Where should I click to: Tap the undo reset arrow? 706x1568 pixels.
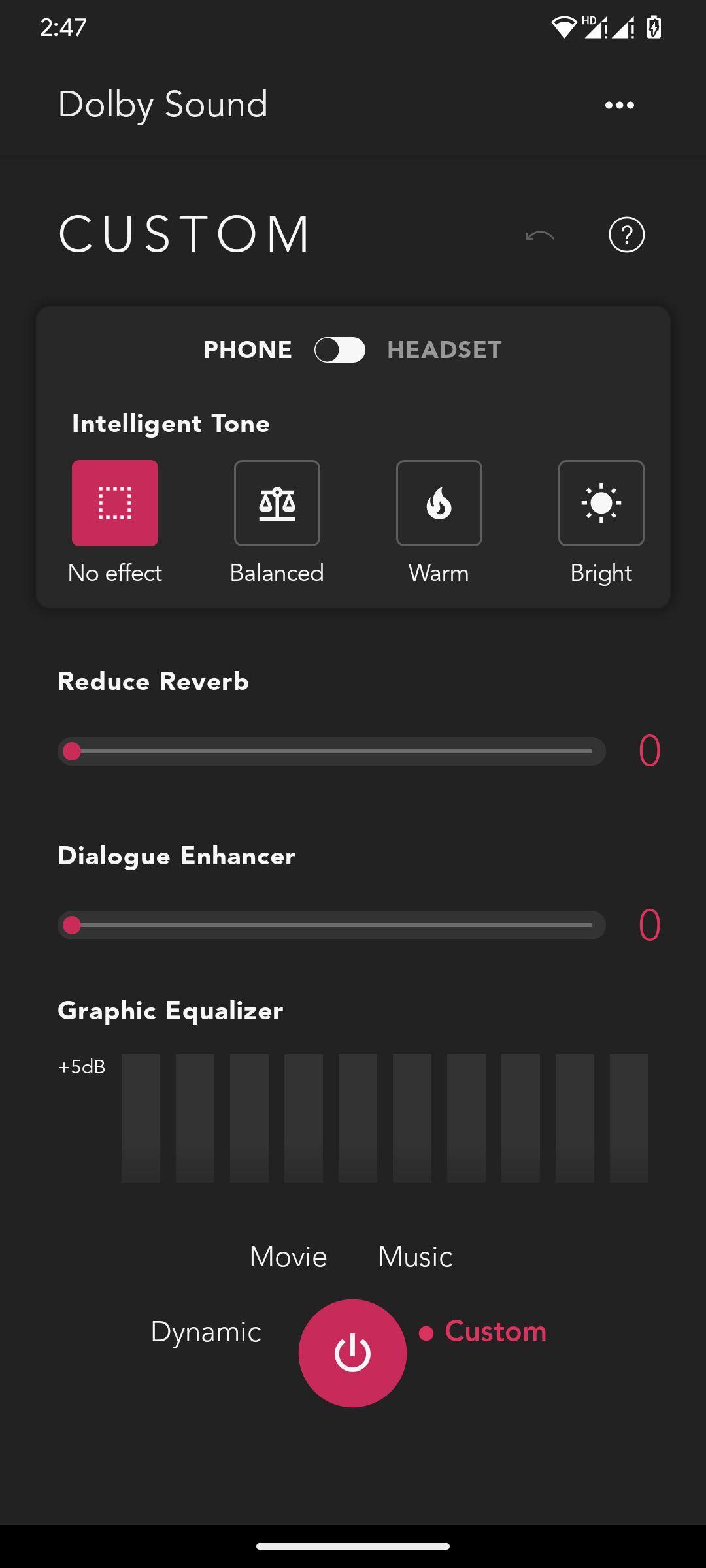540,235
